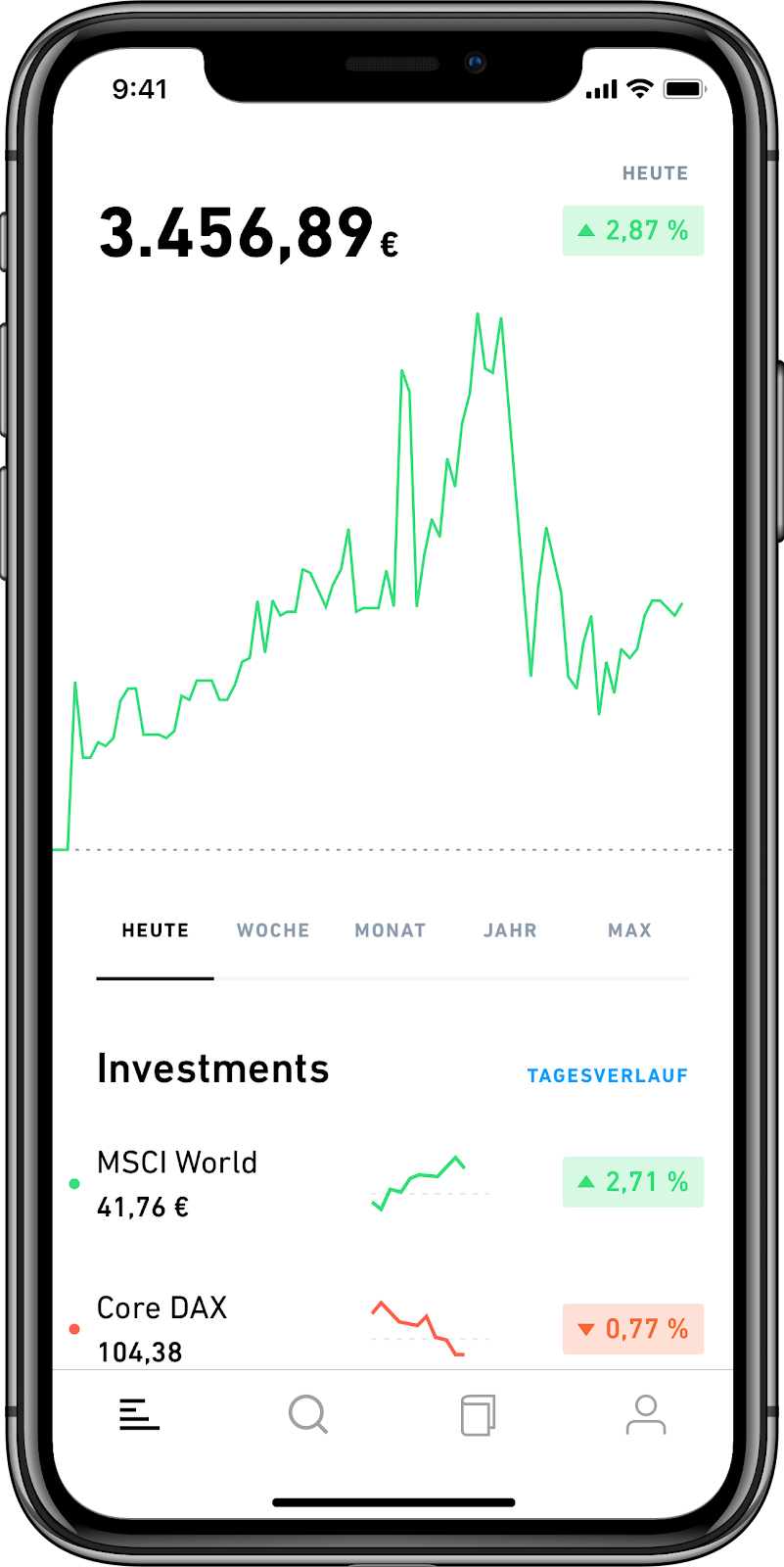The width and height of the screenshot is (784, 1567).
Task: Show the JAHR chart range
Action: coord(510,930)
